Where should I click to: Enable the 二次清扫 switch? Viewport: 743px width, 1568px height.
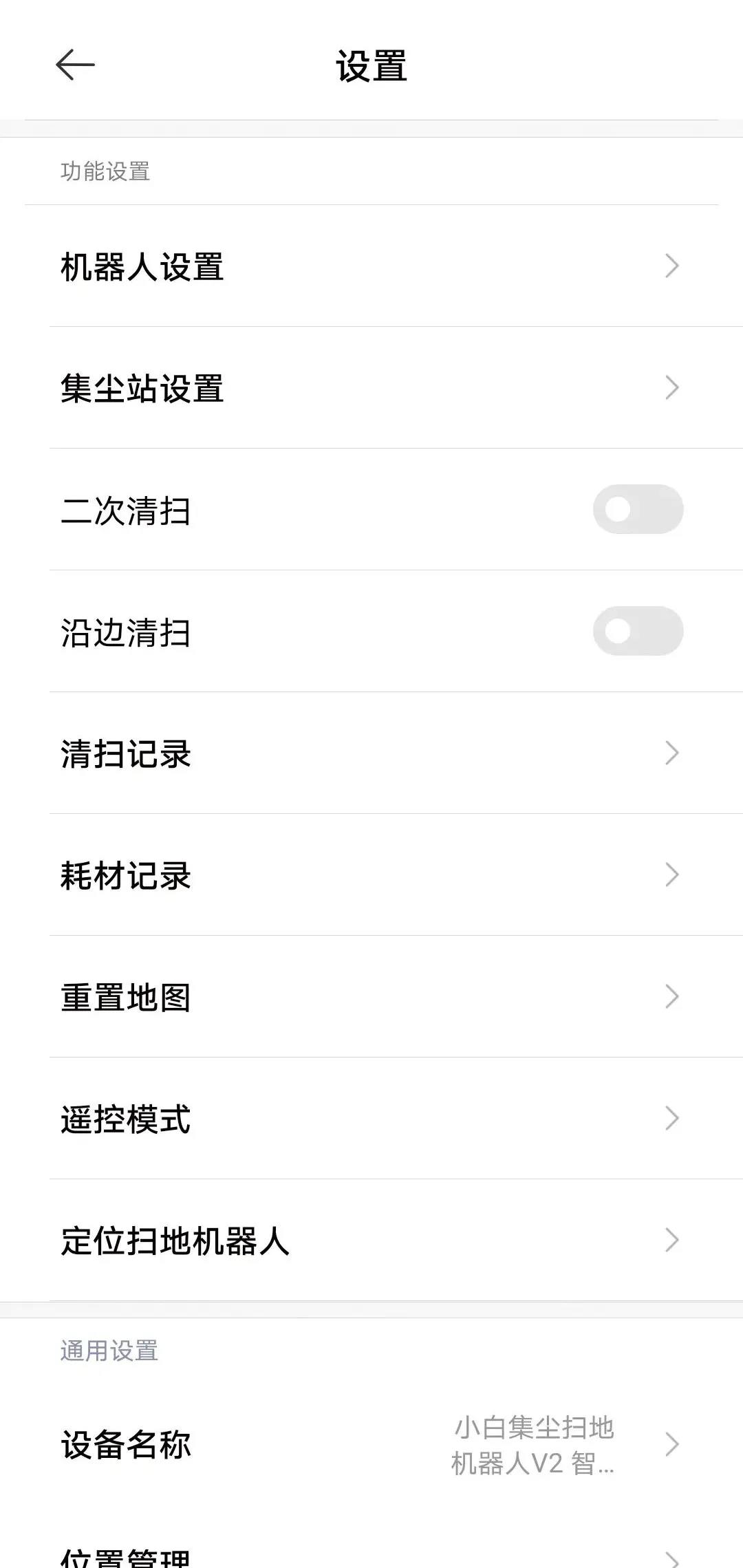point(638,510)
